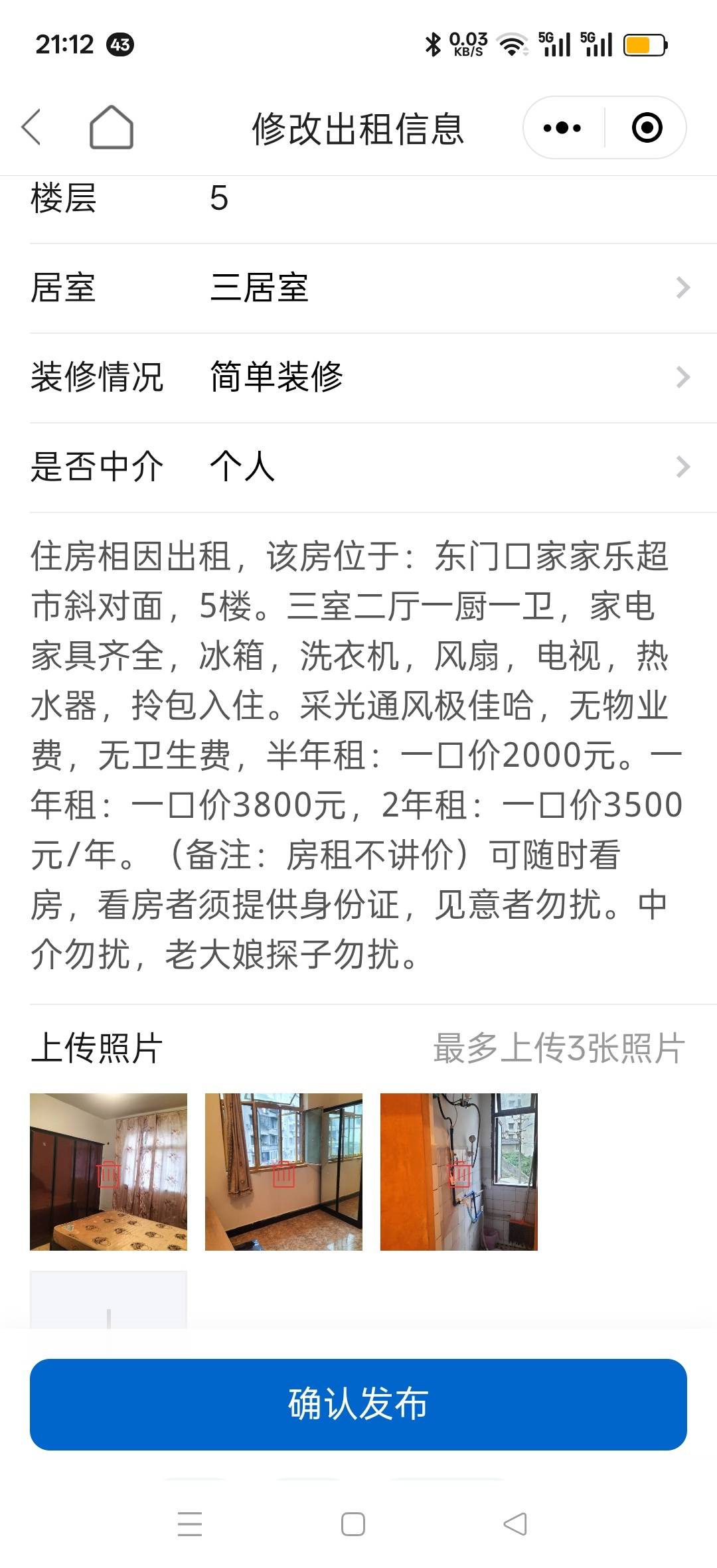Go back using the top-left arrow
This screenshot has height=1568, width=717.
tap(32, 127)
